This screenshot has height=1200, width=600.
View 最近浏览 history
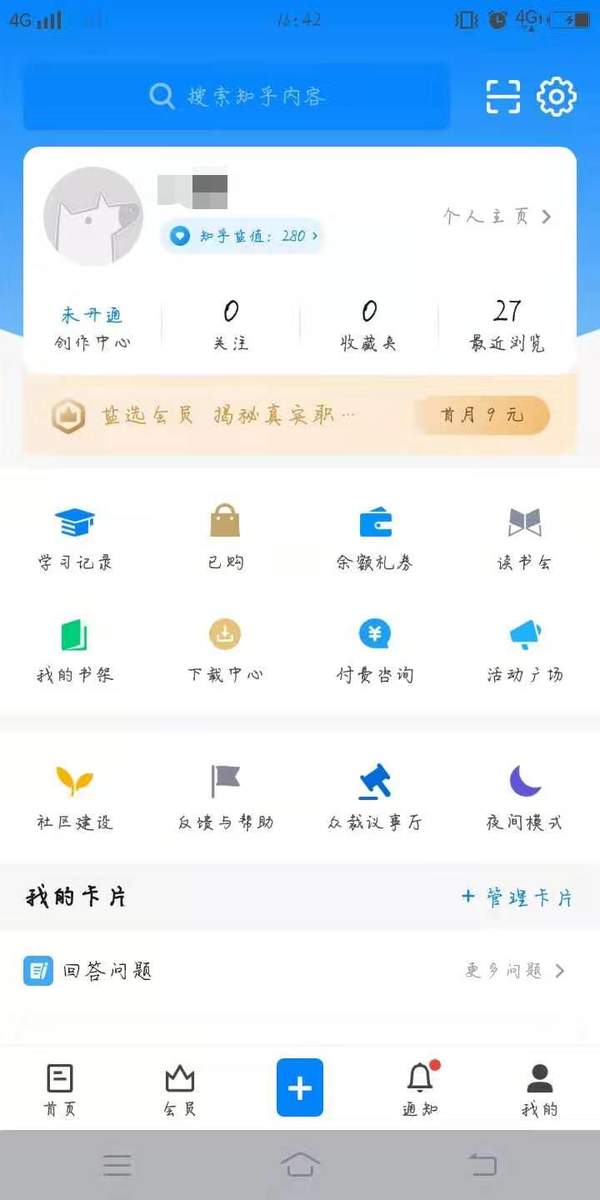(507, 326)
